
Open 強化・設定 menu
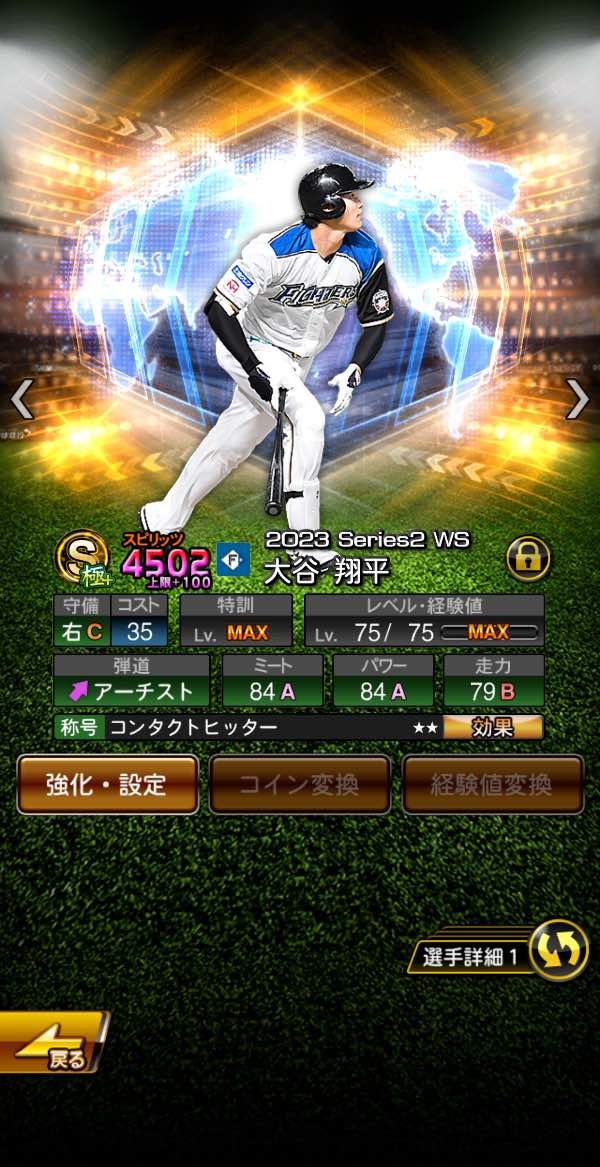107,785
